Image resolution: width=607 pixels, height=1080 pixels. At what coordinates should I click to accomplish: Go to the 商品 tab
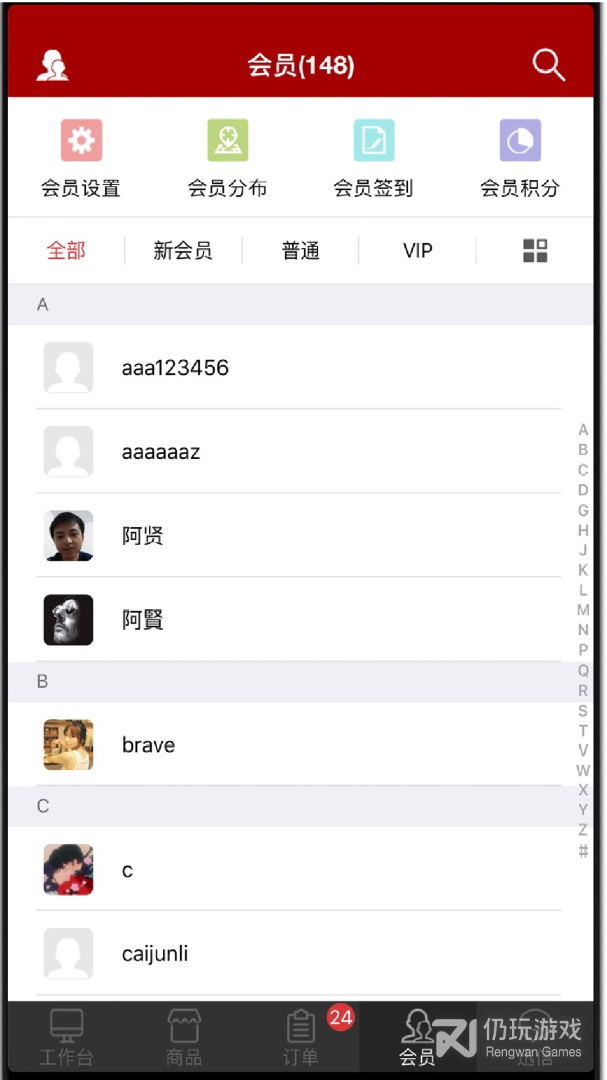coord(183,1039)
